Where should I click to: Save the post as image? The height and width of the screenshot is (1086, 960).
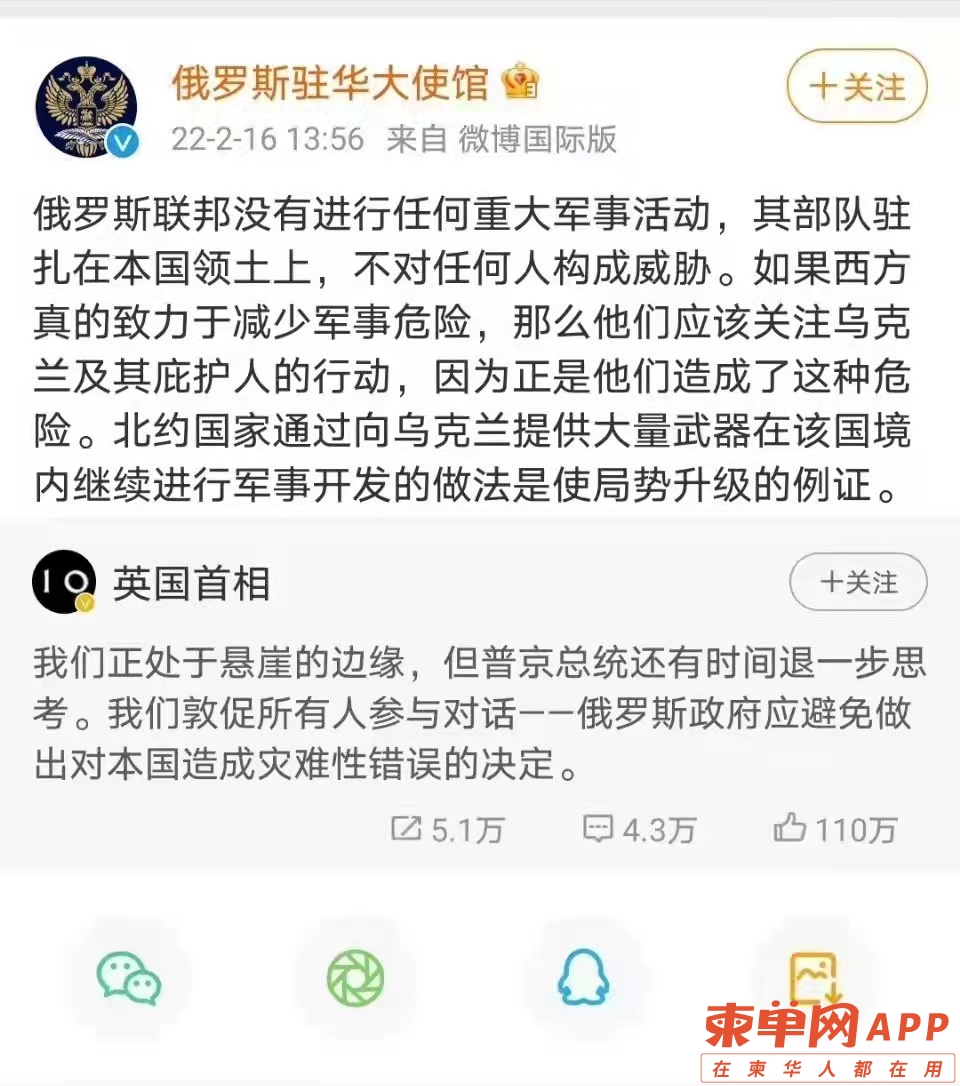(812, 977)
